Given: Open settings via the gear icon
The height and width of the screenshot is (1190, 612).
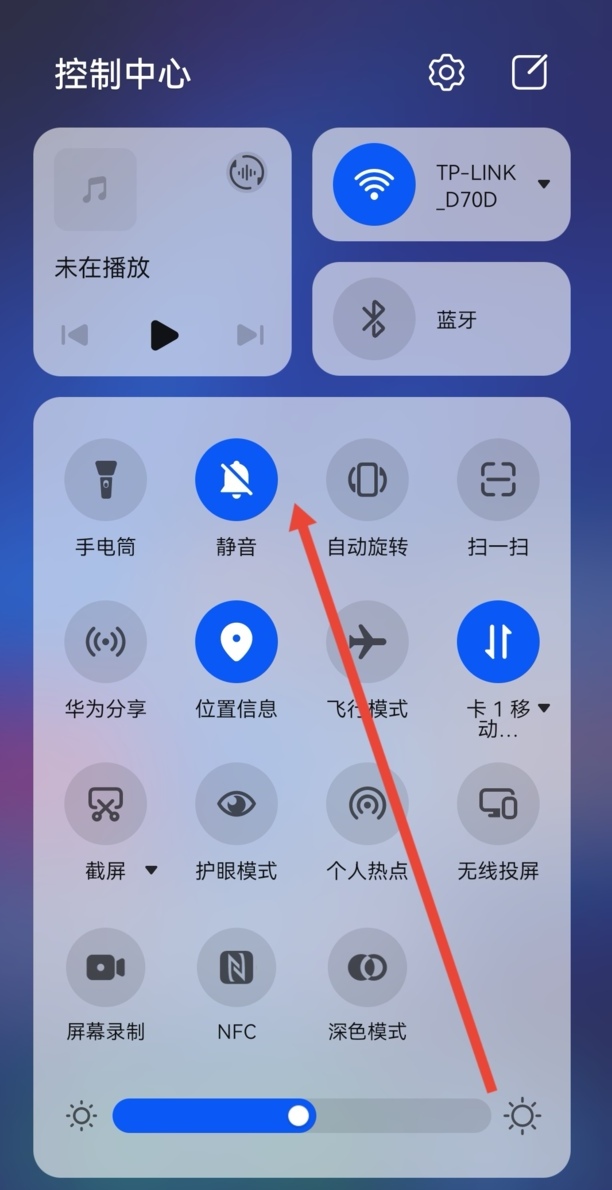Looking at the screenshot, I should click(x=447, y=72).
